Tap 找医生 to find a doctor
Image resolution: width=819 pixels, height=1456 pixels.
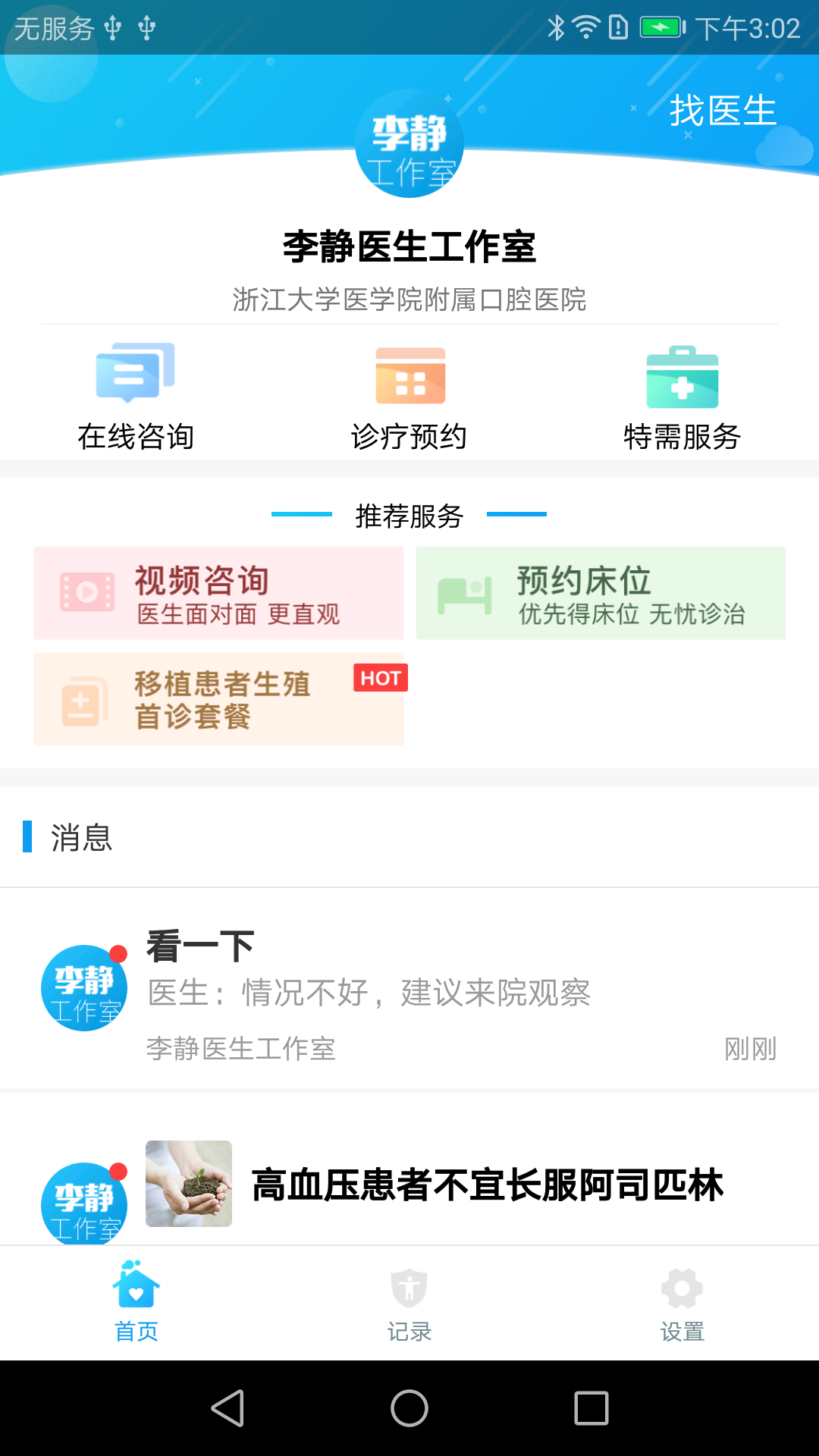[x=723, y=111]
